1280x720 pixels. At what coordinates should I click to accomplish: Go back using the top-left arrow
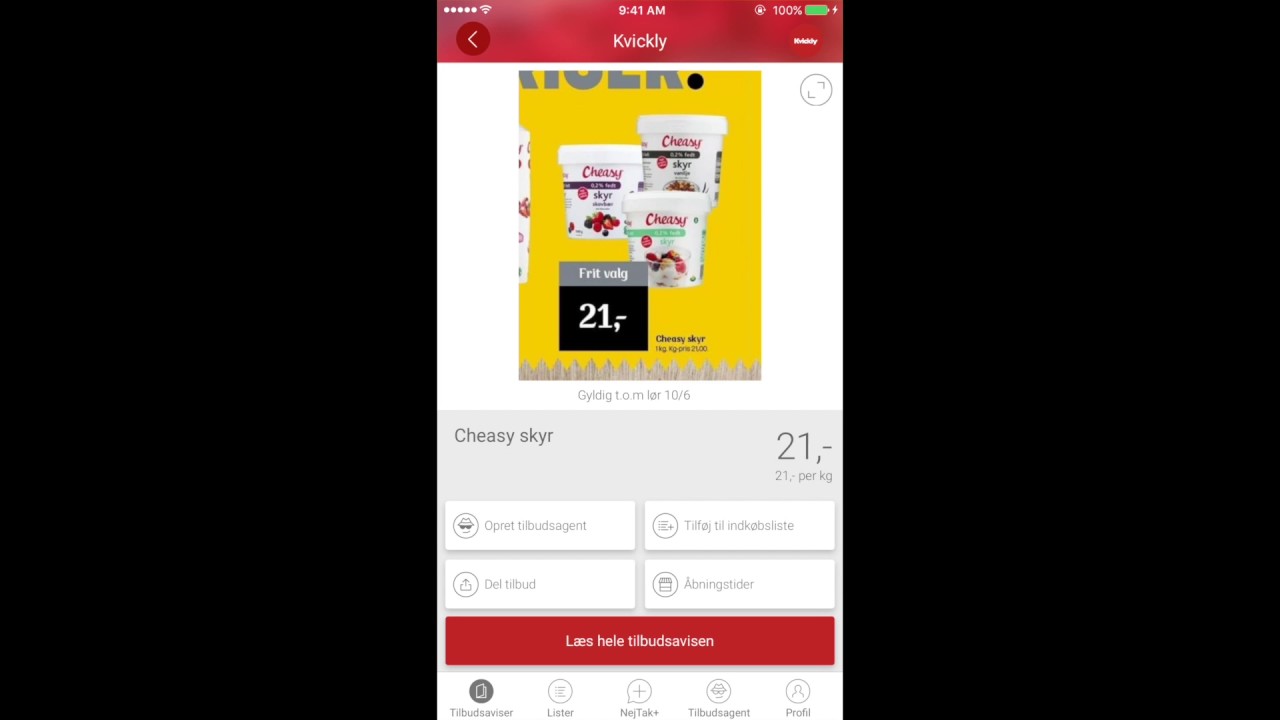[473, 40]
